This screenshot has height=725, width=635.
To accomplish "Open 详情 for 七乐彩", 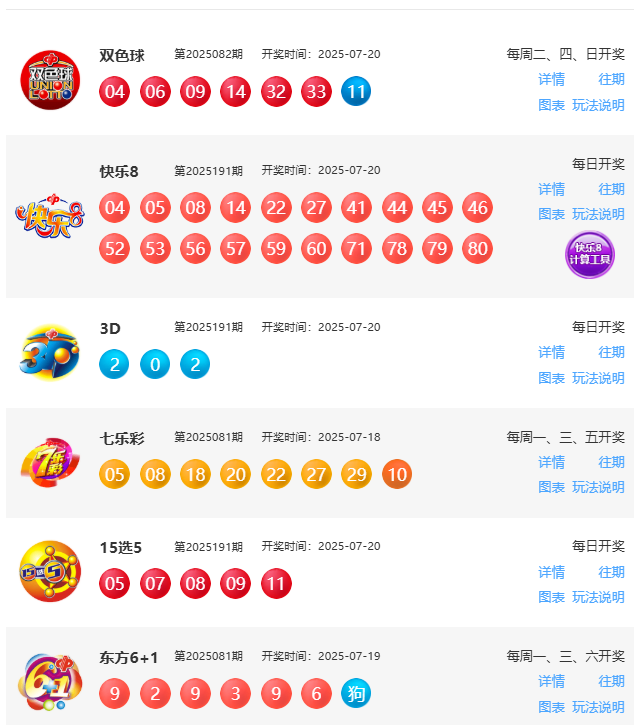I will [551, 462].
